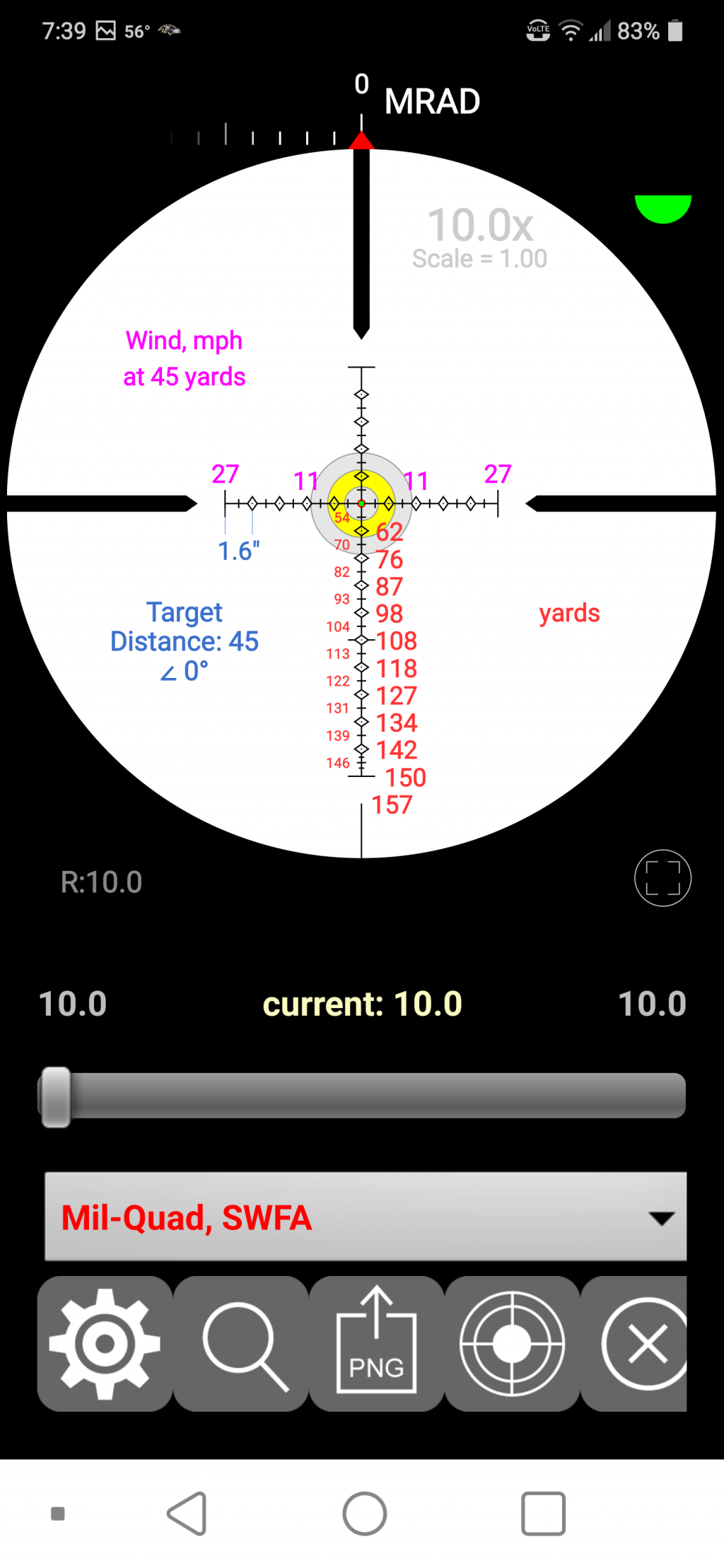Viewport: 724px width, 1568px height.
Task: Export reticle as PNG
Action: (376, 1343)
